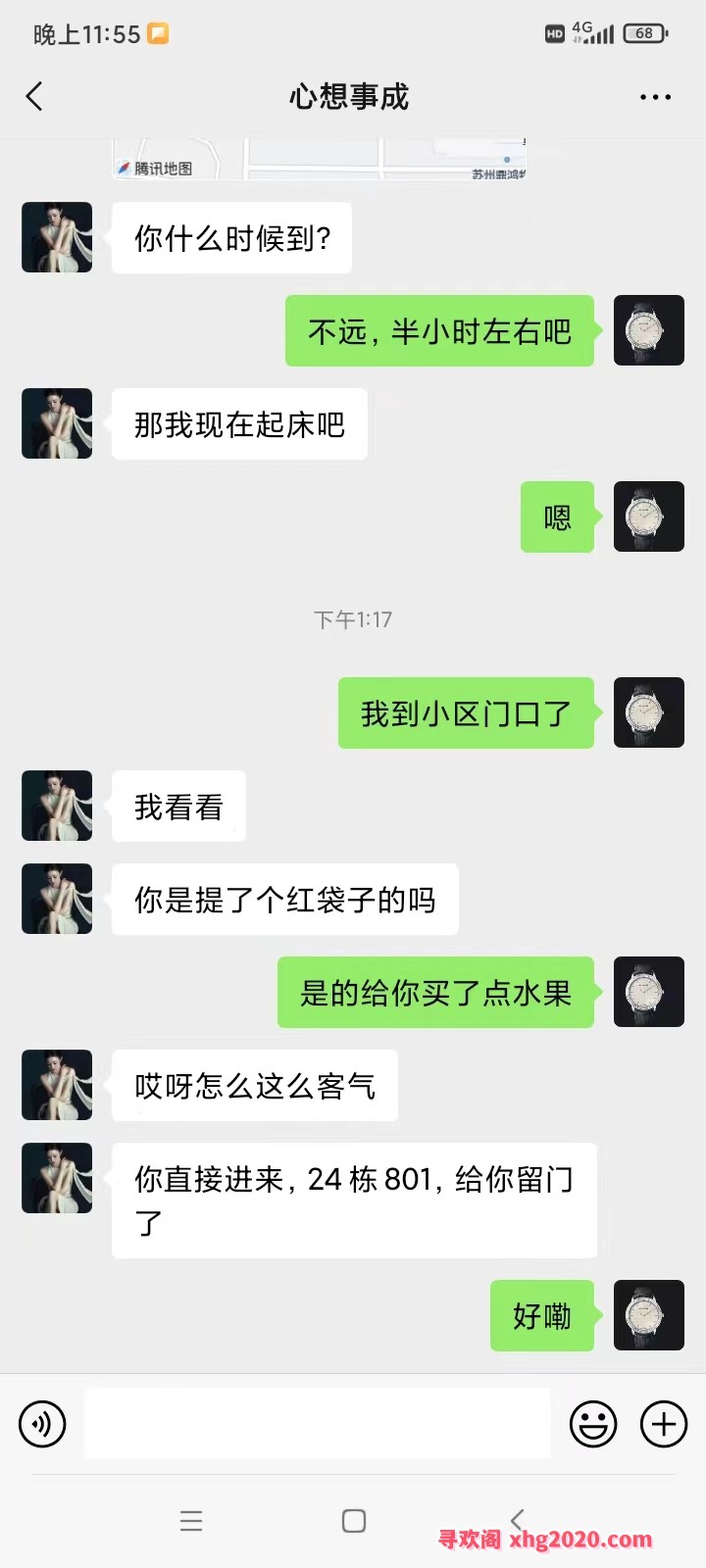Tap the message text input field

pyautogui.click(x=317, y=1423)
